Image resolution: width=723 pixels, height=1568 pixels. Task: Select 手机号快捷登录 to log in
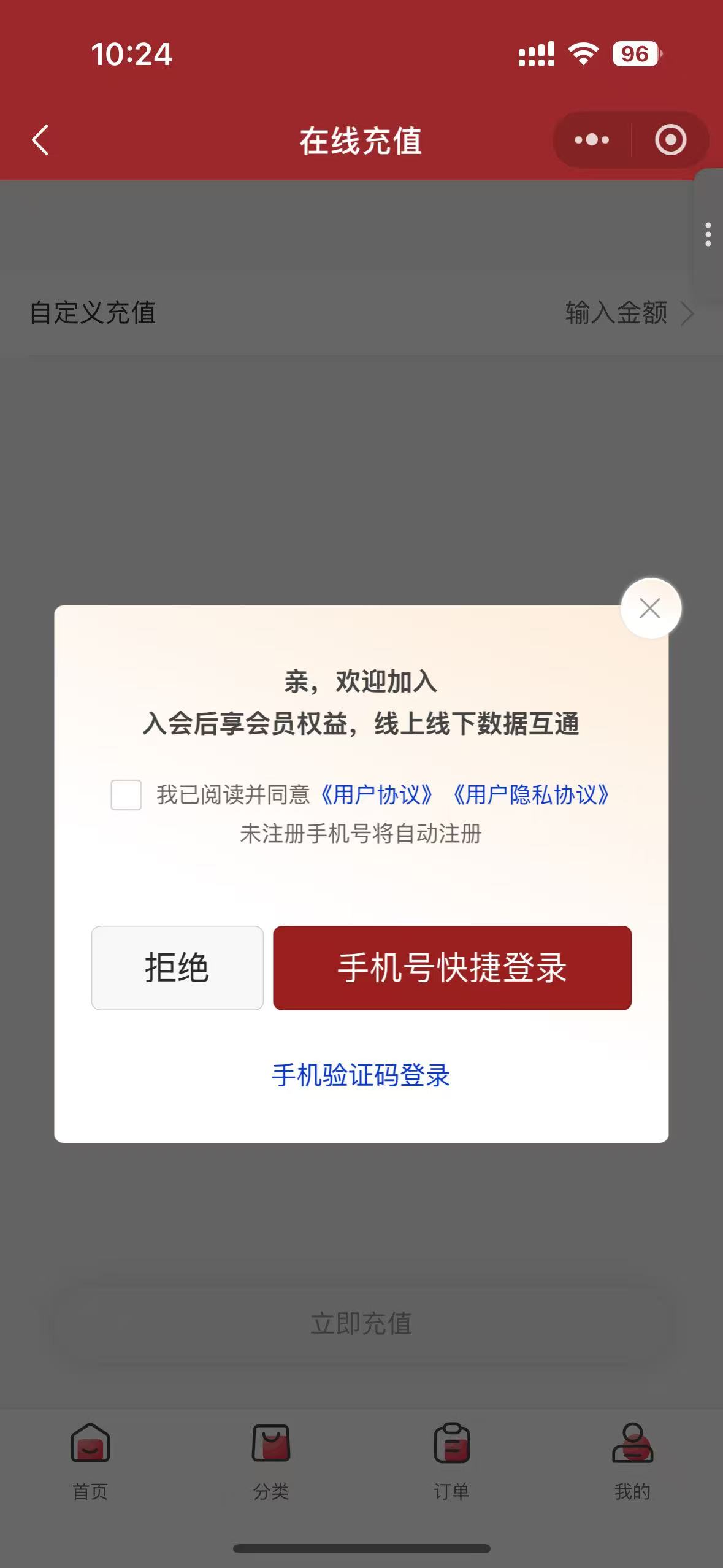(x=453, y=967)
